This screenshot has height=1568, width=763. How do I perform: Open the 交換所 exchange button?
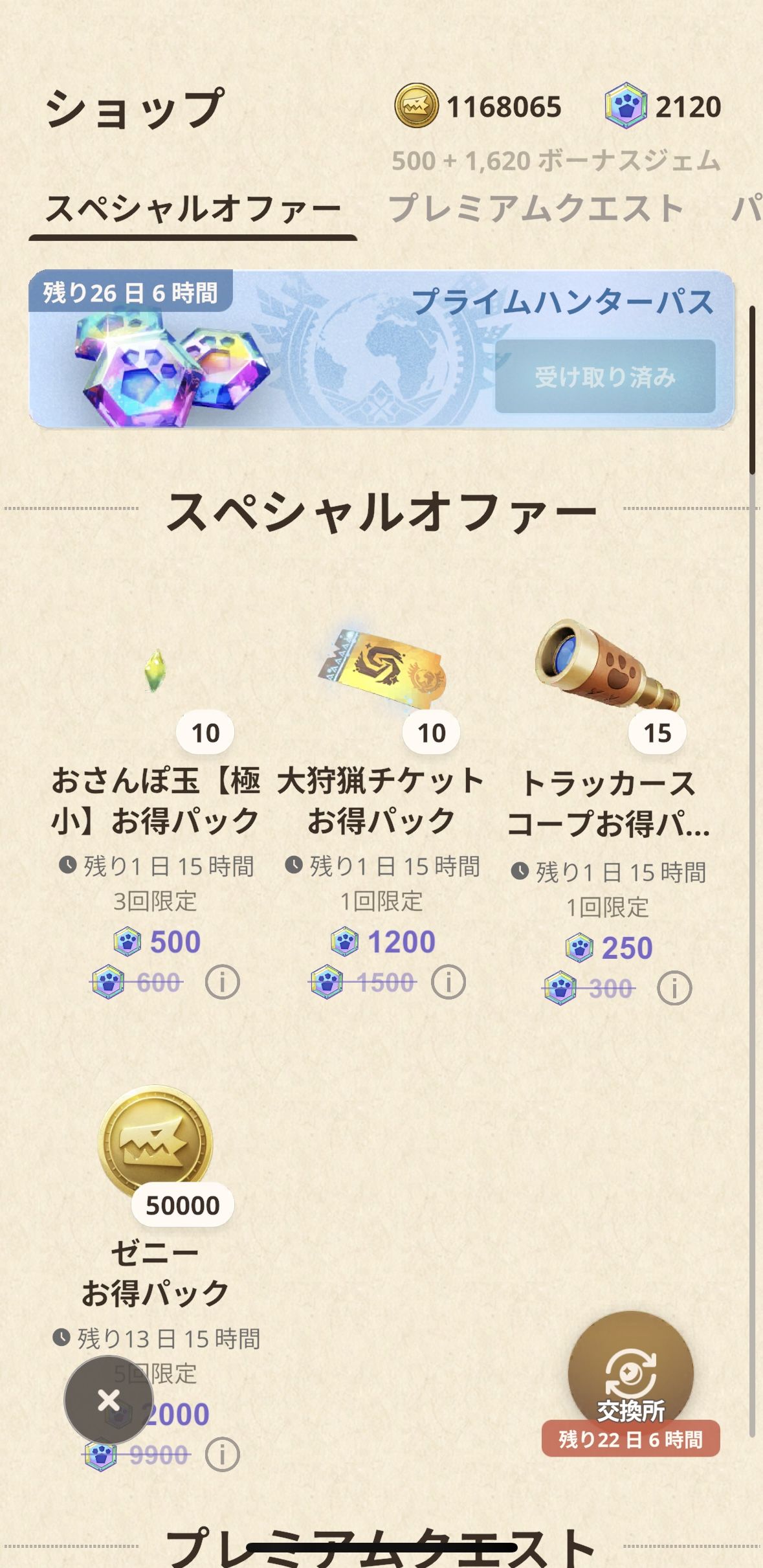[x=630, y=1376]
